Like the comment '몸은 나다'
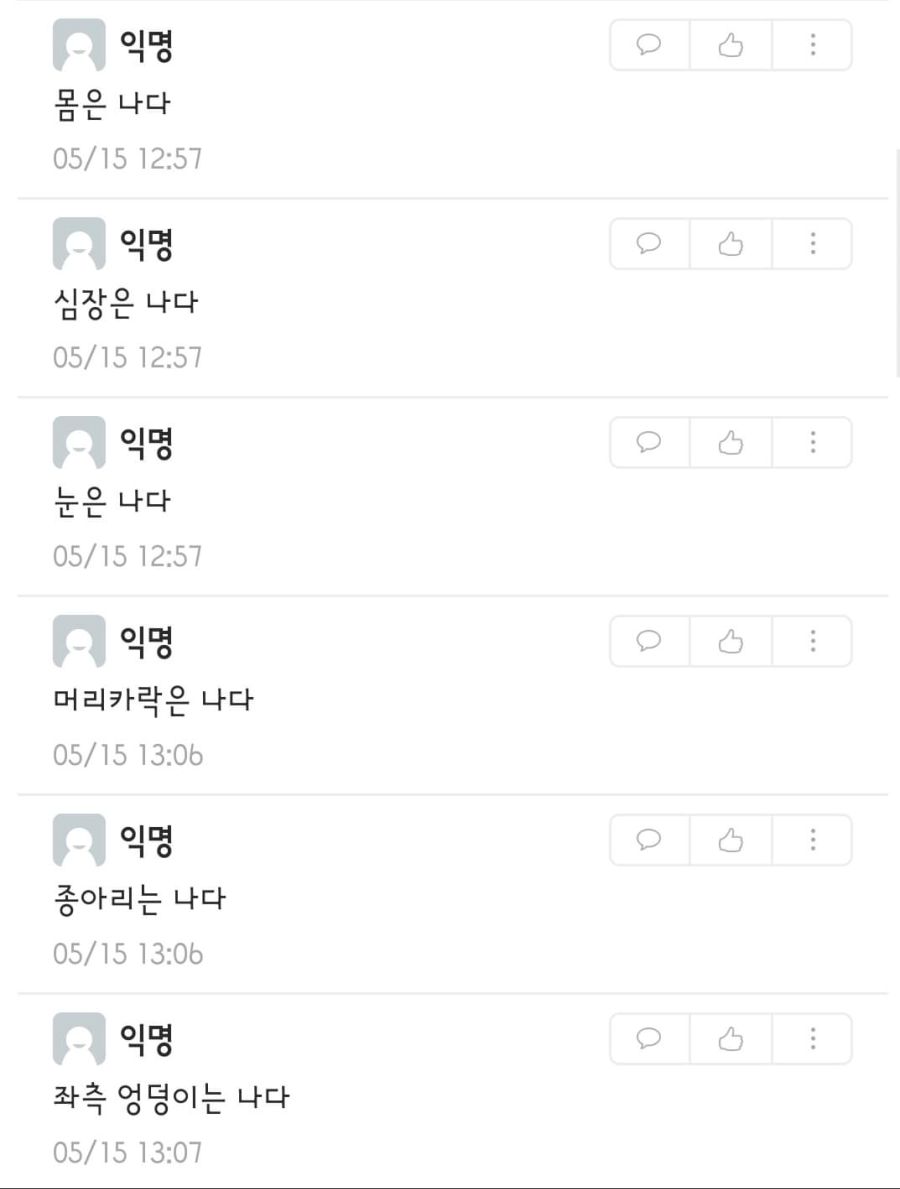The height and width of the screenshot is (1189, 900). point(731,45)
